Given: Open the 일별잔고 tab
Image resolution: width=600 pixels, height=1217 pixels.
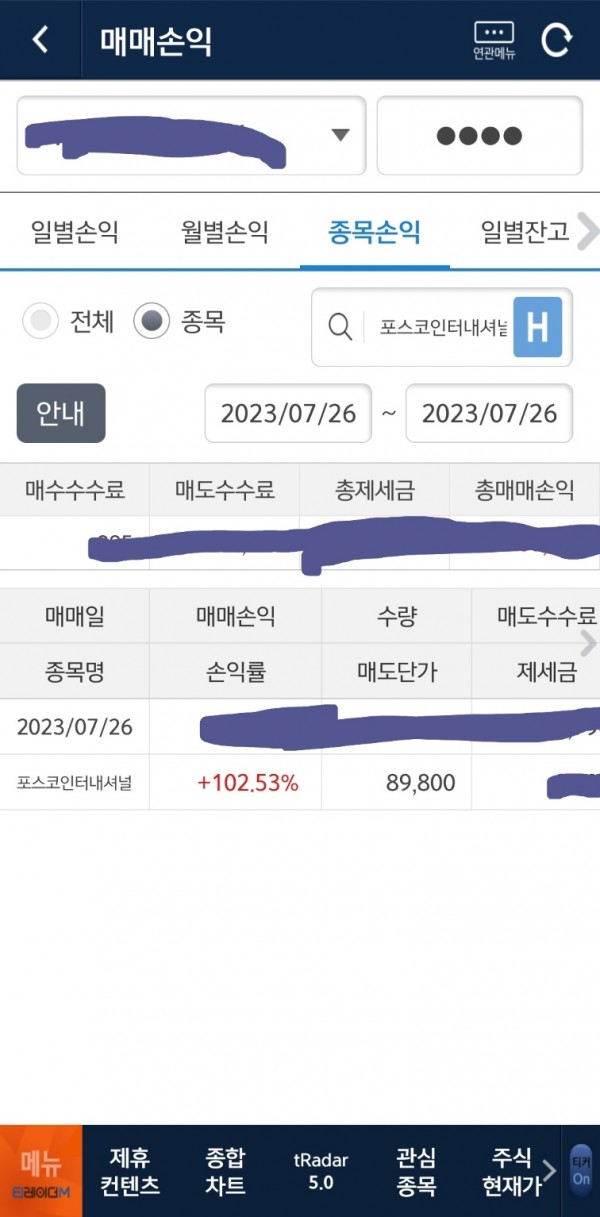Looking at the screenshot, I should tap(525, 233).
